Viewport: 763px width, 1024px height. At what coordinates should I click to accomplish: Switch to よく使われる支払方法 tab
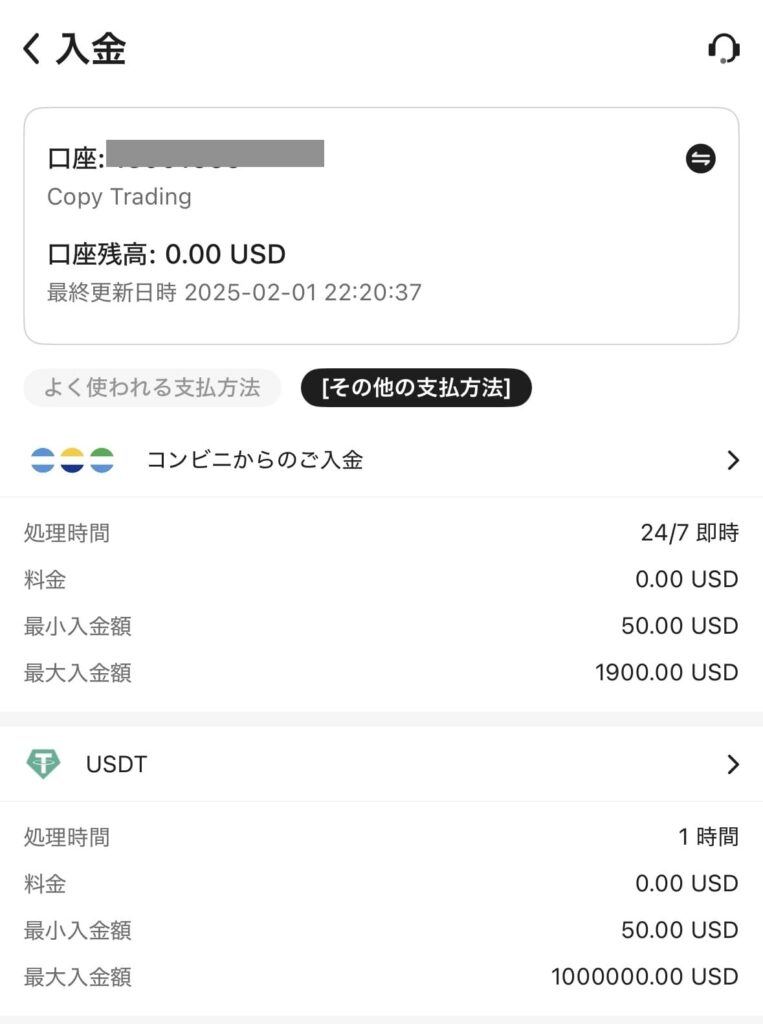pyautogui.click(x=151, y=387)
